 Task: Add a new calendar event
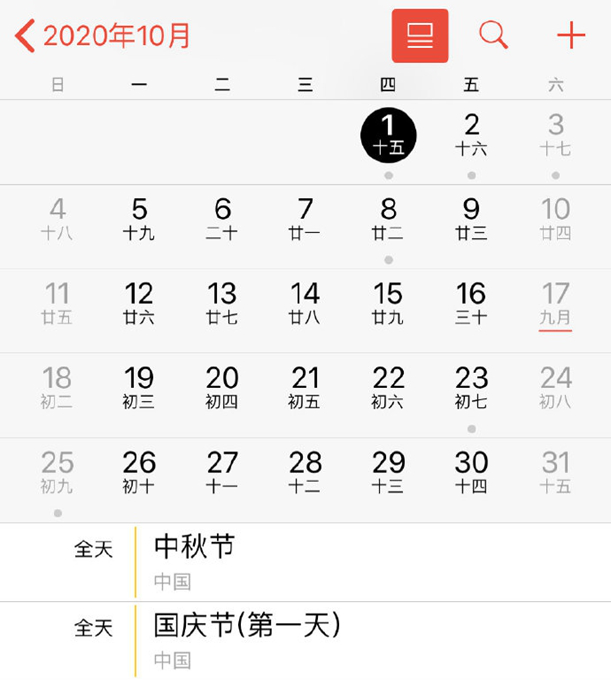tap(571, 36)
